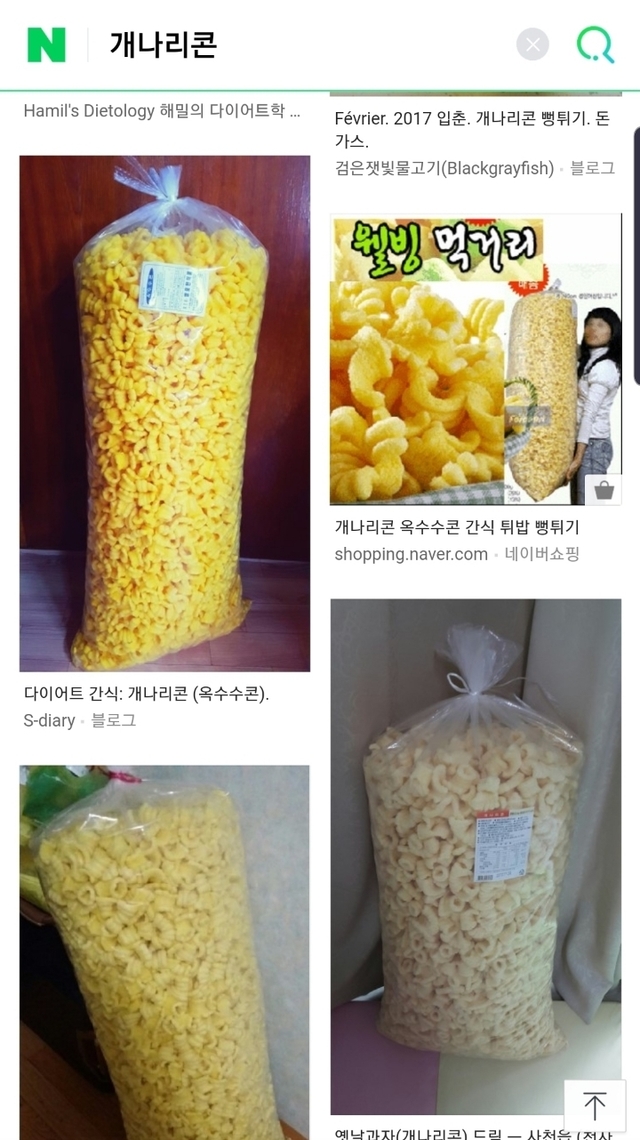The height and width of the screenshot is (1140, 640).
Task: Run search with the green magnifier icon
Action: click(595, 45)
